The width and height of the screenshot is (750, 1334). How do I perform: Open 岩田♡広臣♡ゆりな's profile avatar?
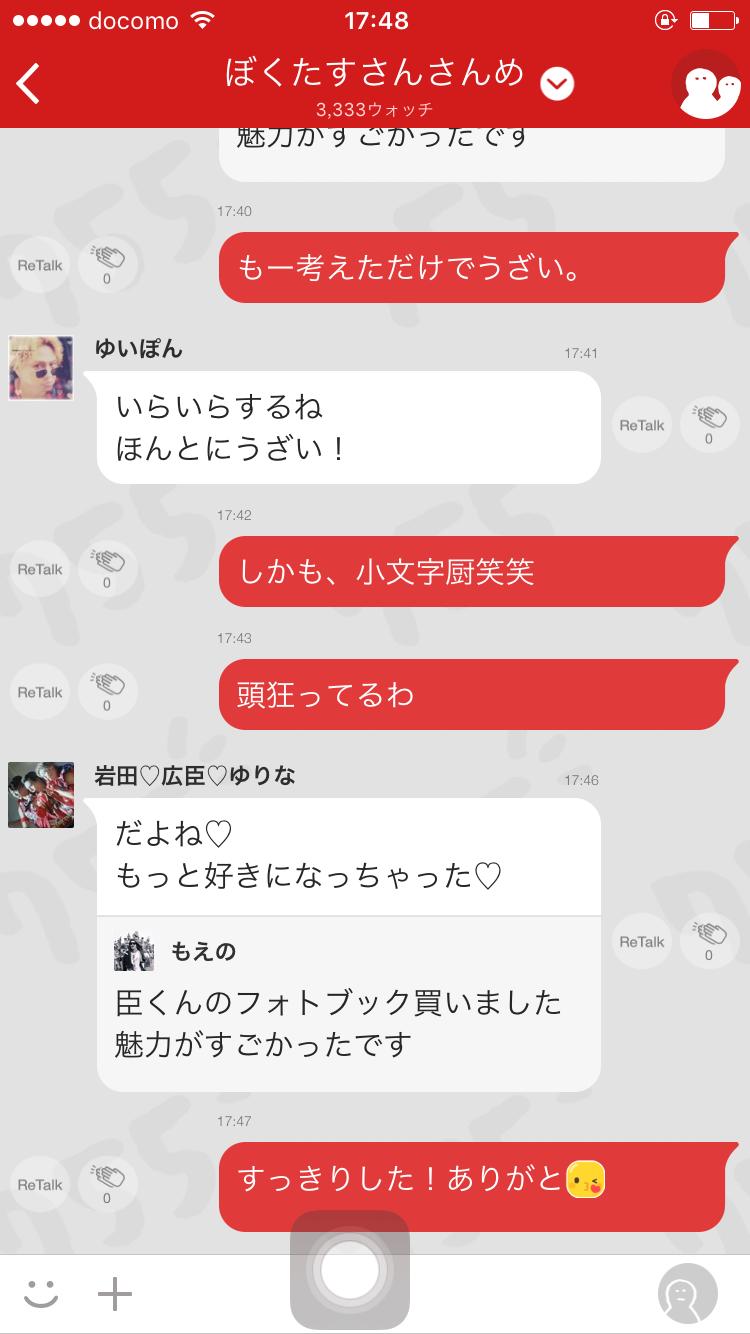pyautogui.click(x=41, y=795)
